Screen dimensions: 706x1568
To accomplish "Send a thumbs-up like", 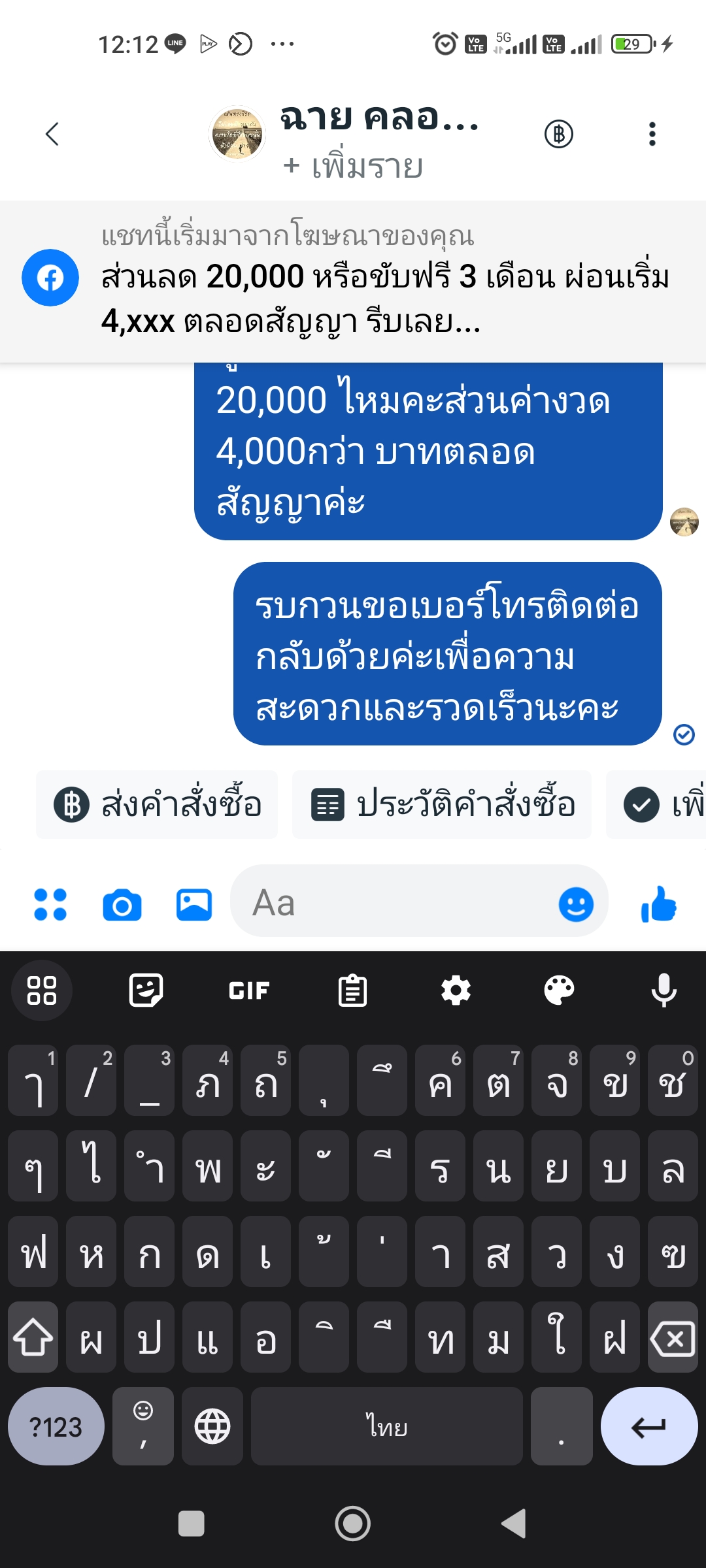I will 659,904.
